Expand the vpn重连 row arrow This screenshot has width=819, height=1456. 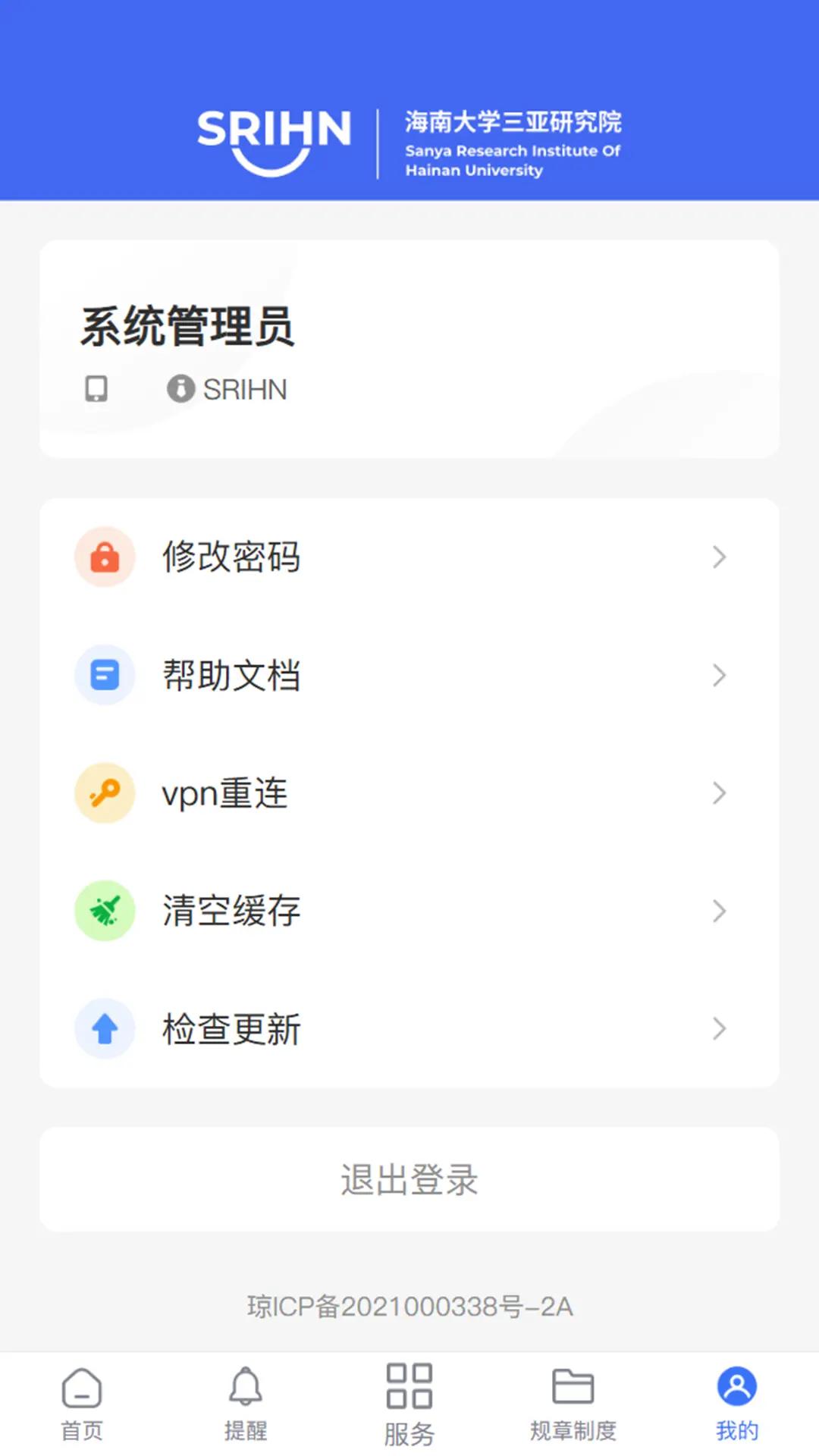coord(719,793)
